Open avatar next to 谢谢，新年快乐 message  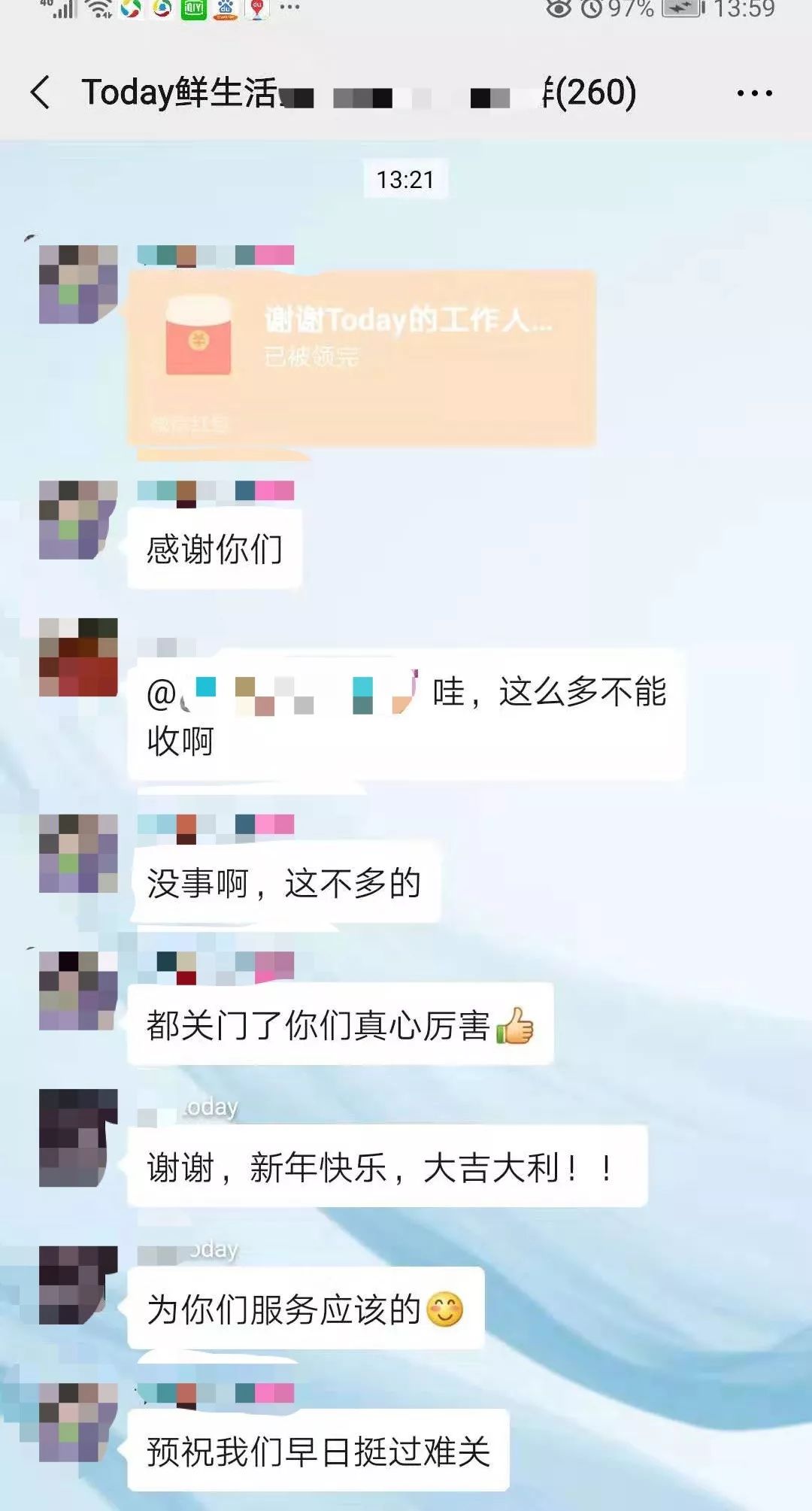pyautogui.click(x=78, y=1137)
